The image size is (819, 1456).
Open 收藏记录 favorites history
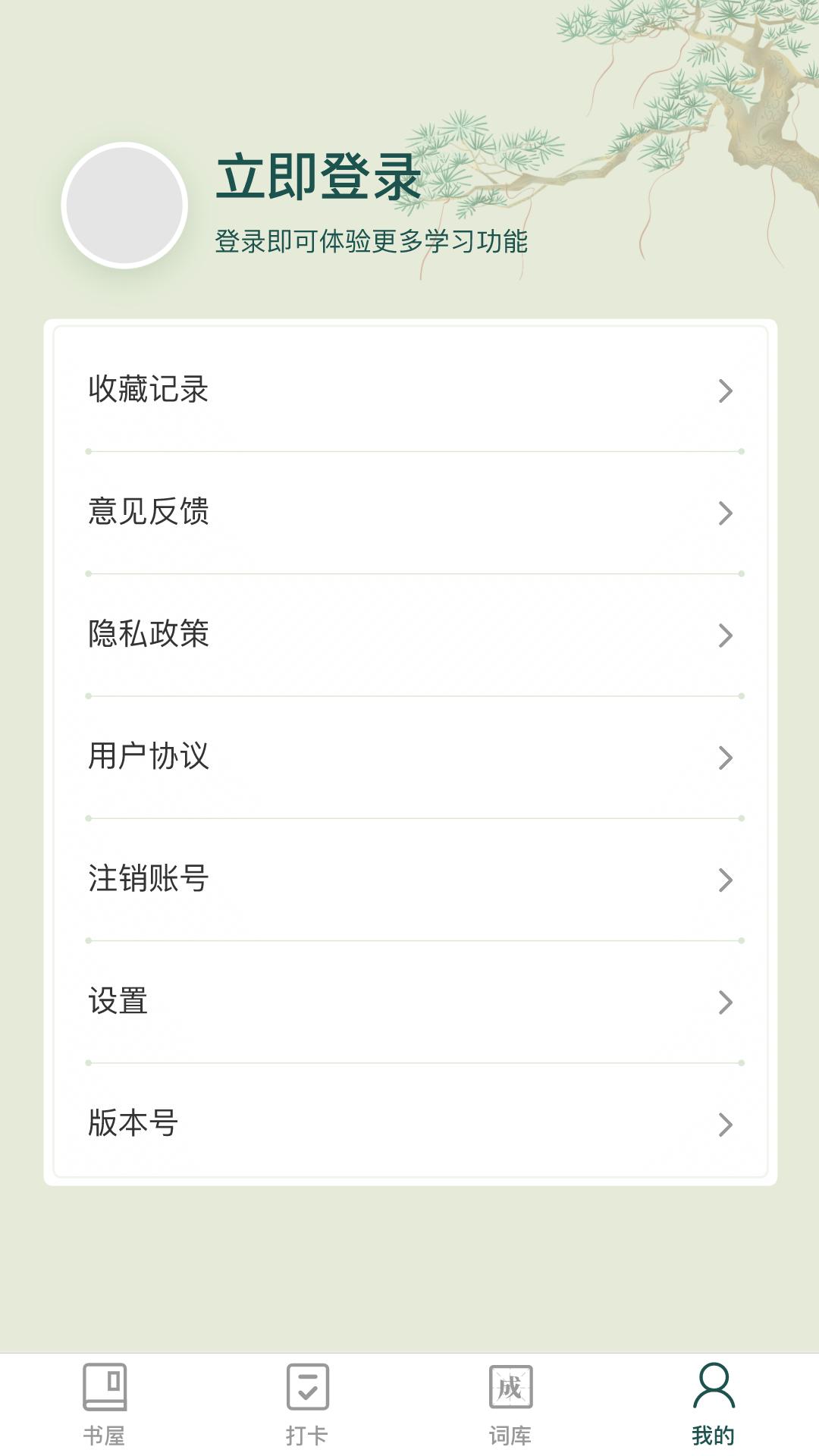coord(149,392)
